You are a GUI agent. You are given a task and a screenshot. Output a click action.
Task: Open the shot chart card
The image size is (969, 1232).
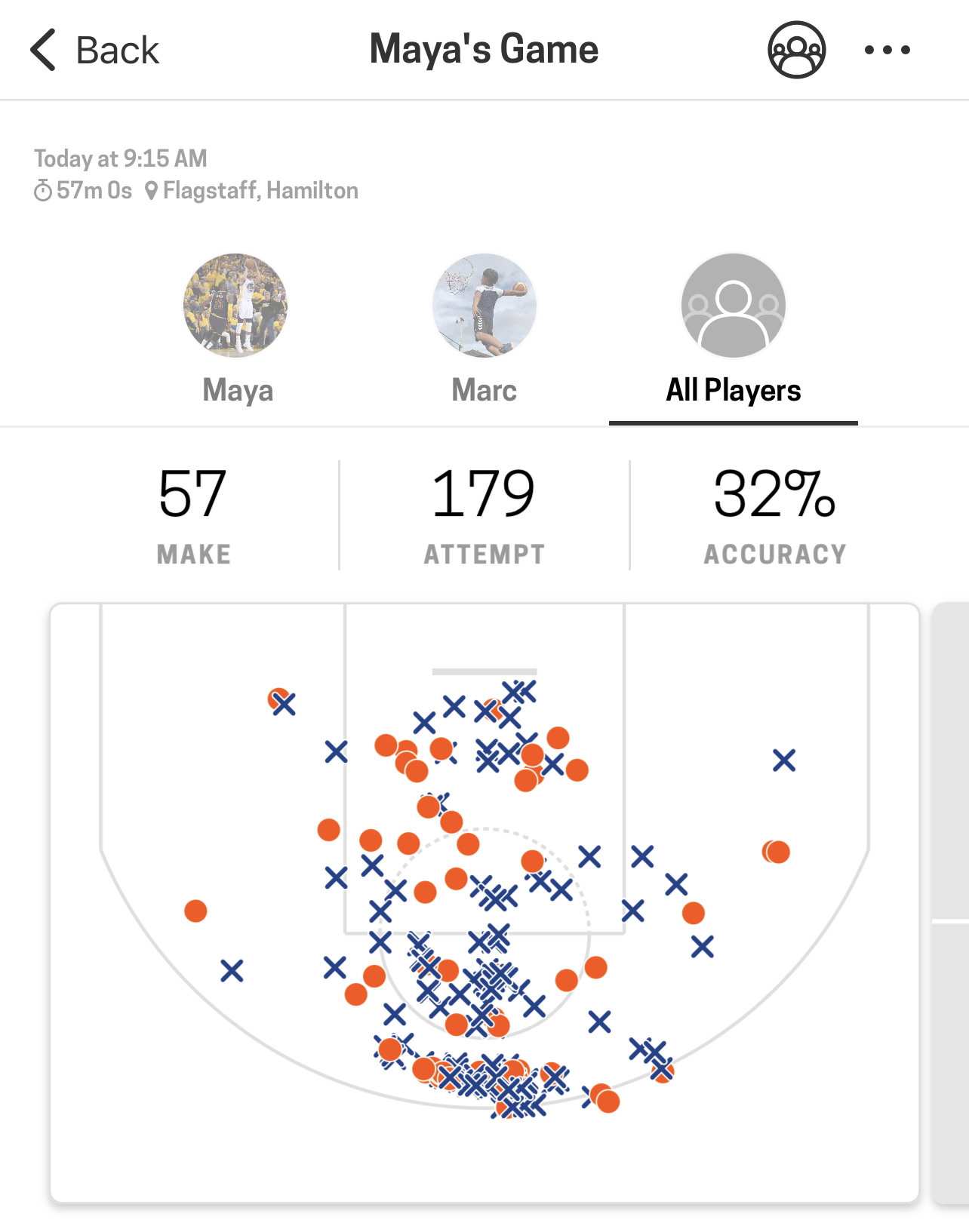pyautogui.click(x=484, y=902)
